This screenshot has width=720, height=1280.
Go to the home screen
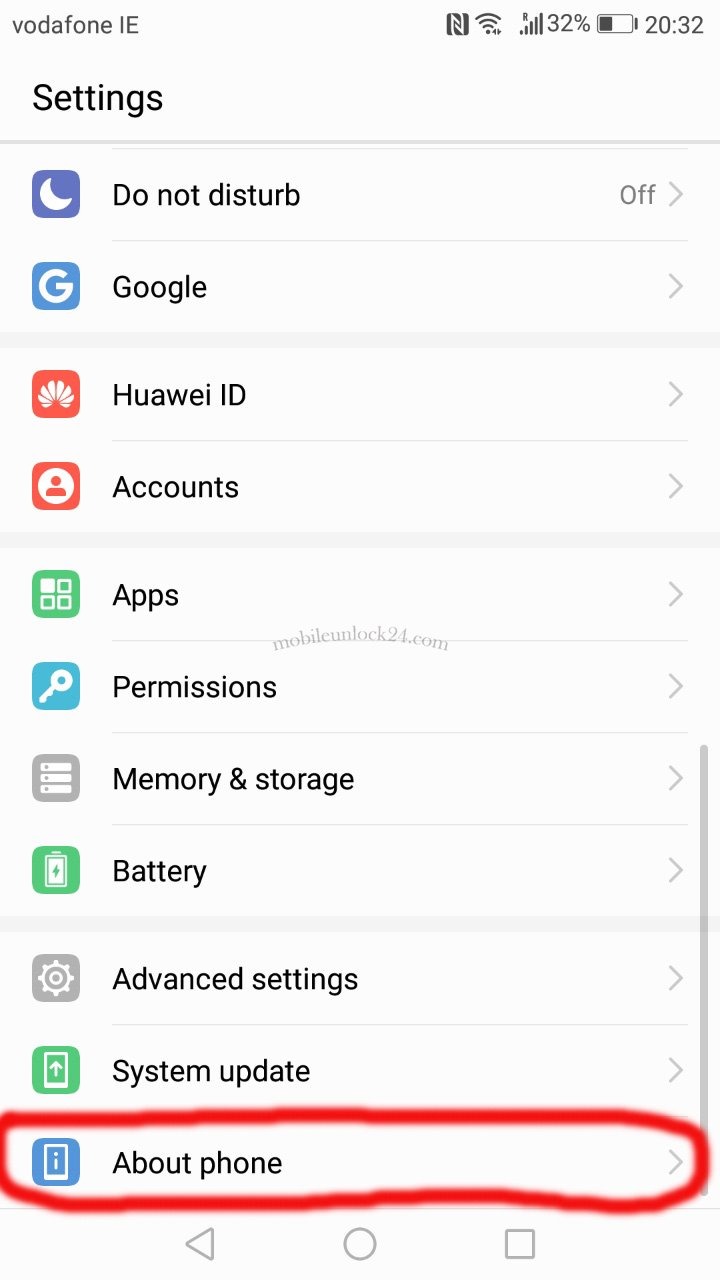(x=360, y=1244)
